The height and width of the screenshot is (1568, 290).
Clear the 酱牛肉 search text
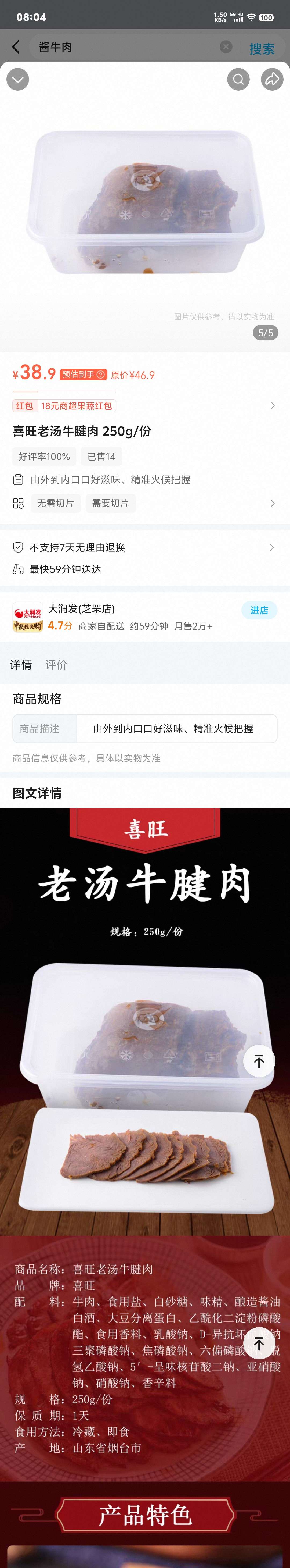(226, 47)
